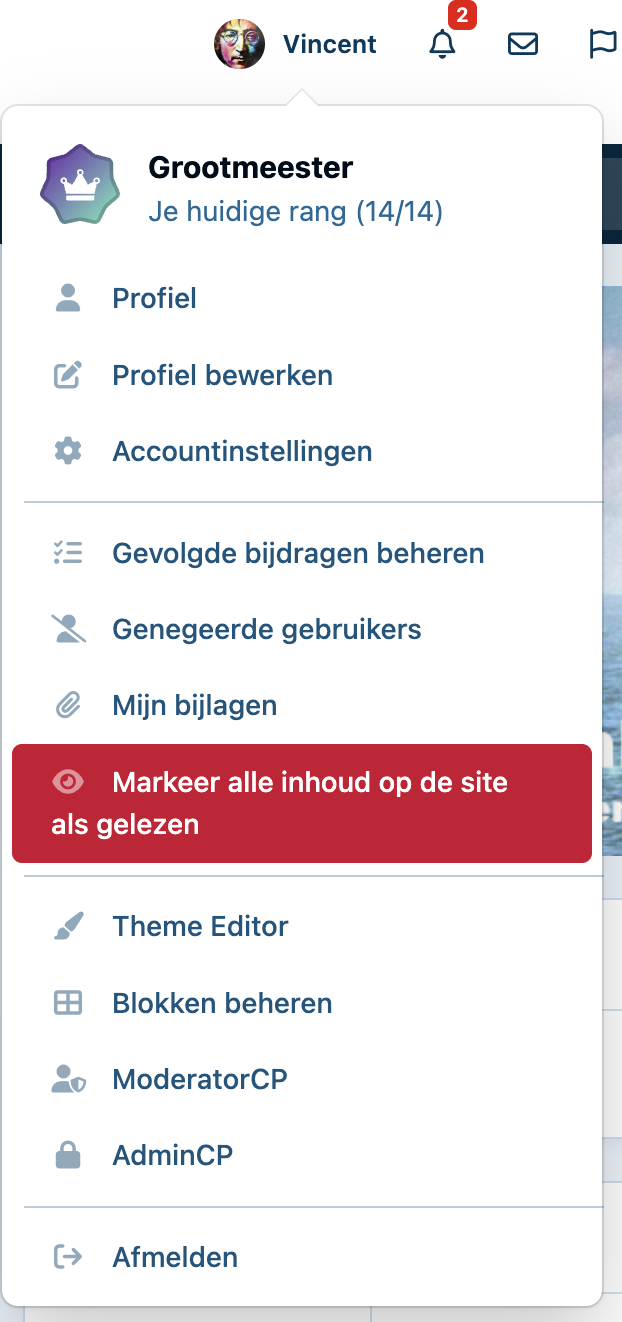Open Genegeerde gebruikers
Viewport: 622px width, 1322px height.
coord(266,630)
